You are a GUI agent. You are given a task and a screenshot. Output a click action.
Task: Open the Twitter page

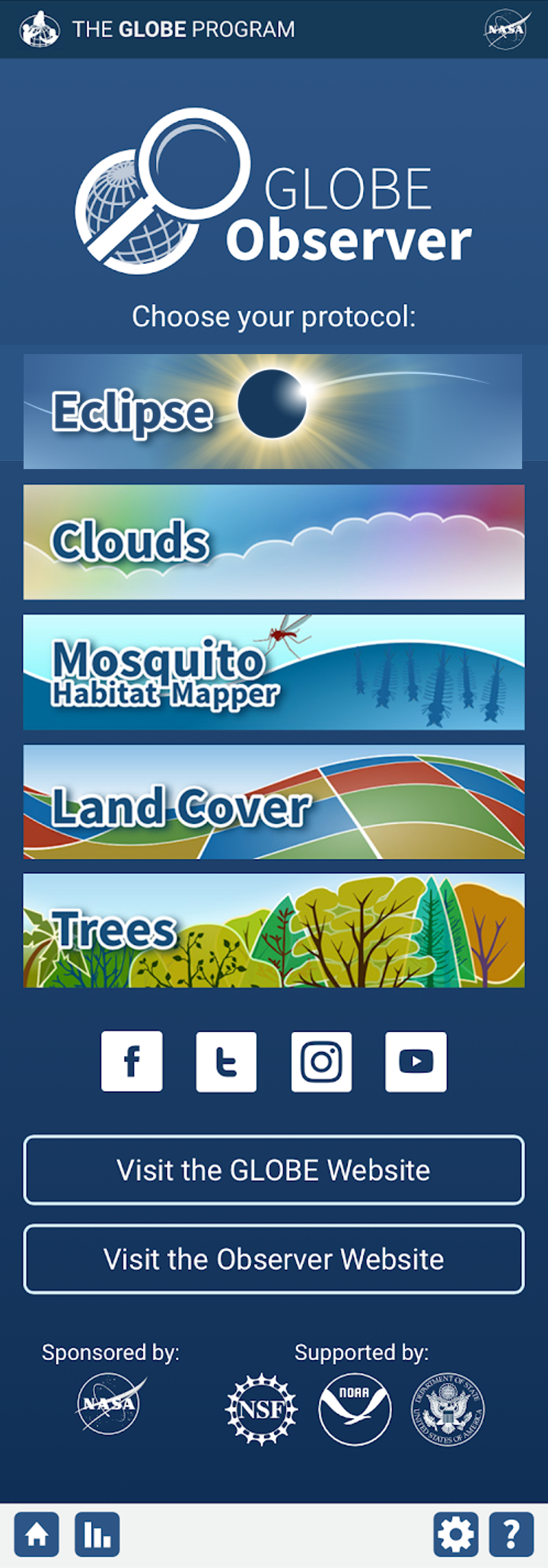pyautogui.click(x=226, y=1062)
